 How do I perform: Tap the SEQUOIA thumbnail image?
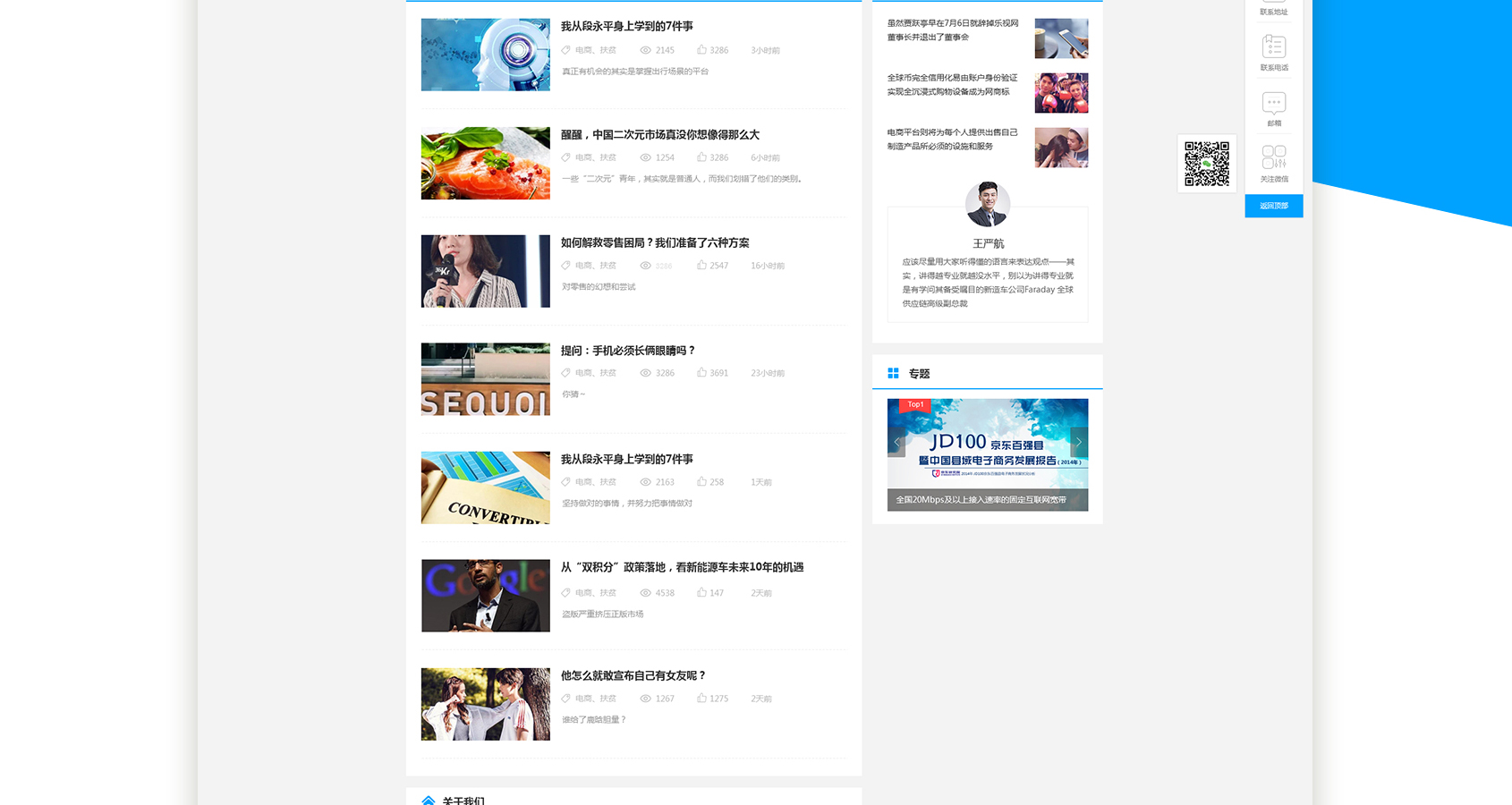pos(485,379)
